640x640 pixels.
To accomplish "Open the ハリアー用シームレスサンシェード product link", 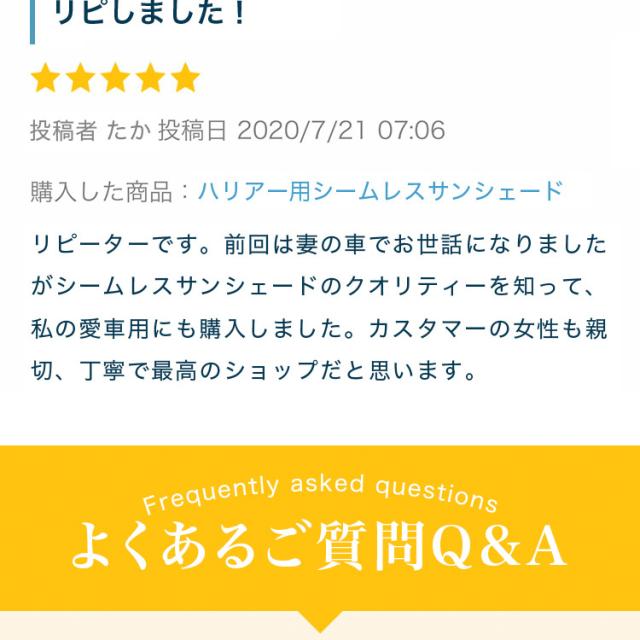I will point(380,191).
